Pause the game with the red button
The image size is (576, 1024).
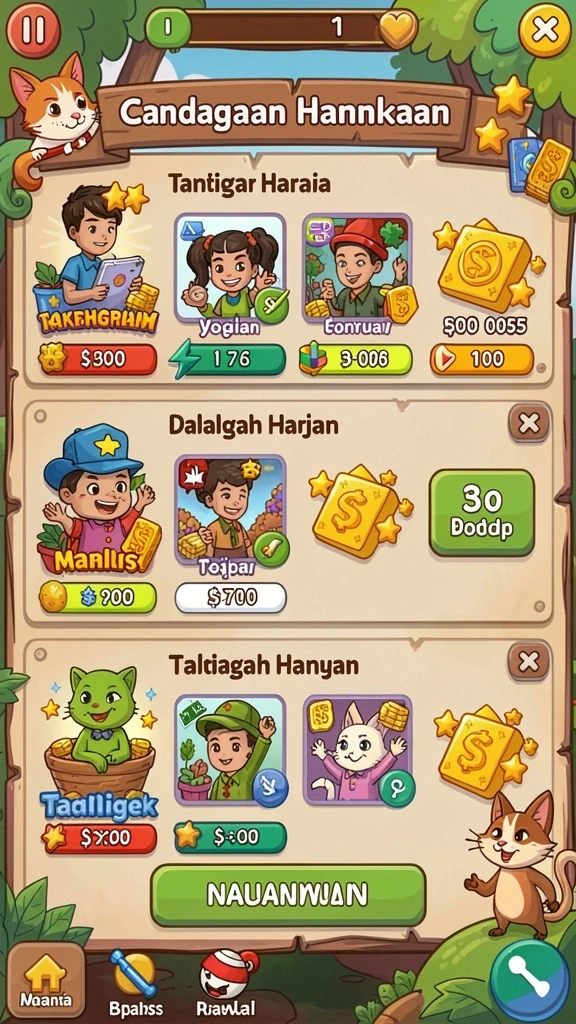tap(33, 30)
